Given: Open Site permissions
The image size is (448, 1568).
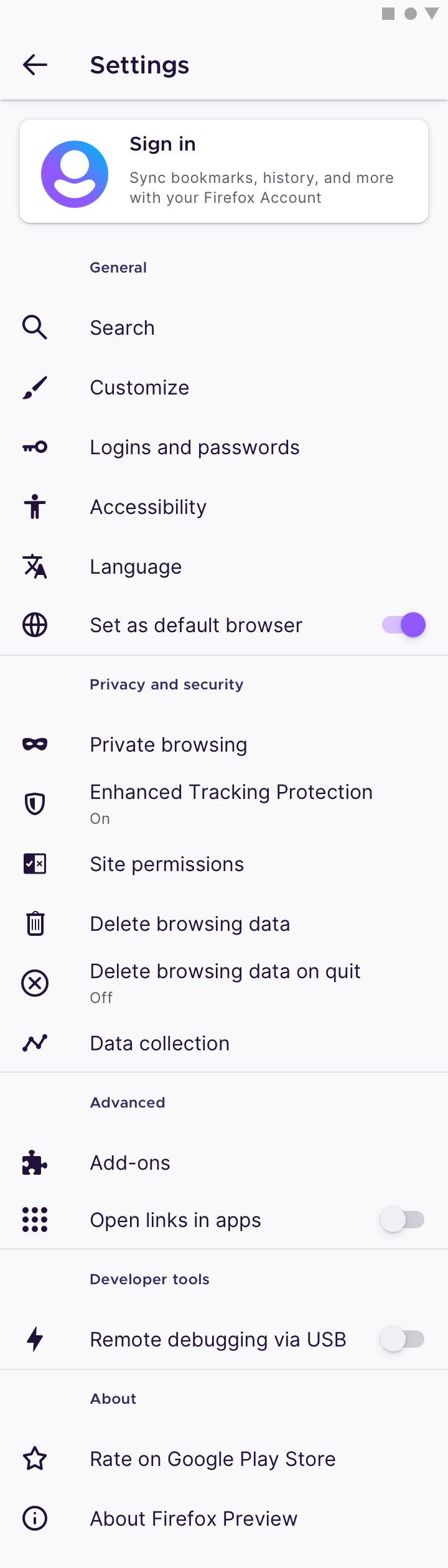Looking at the screenshot, I should (224, 864).
